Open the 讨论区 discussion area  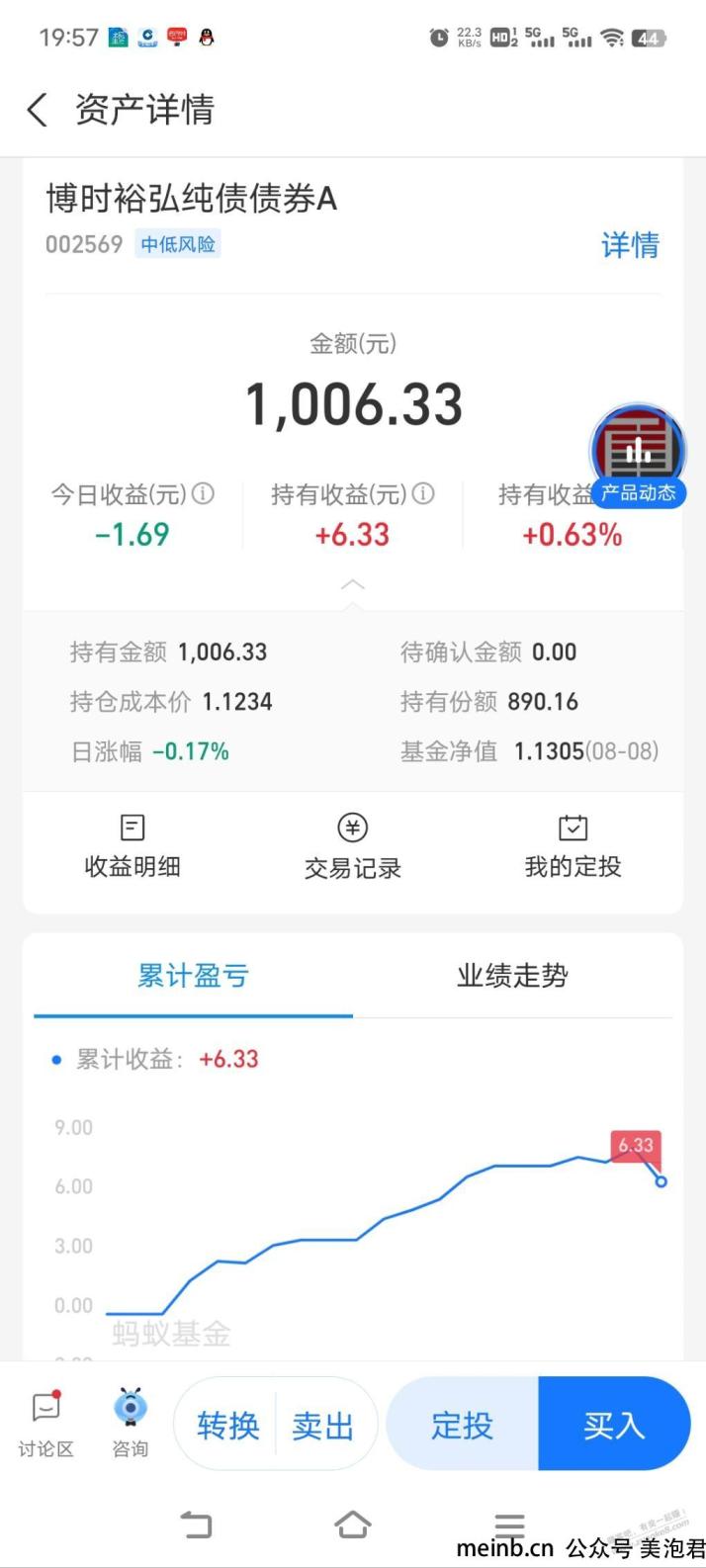tap(45, 1425)
